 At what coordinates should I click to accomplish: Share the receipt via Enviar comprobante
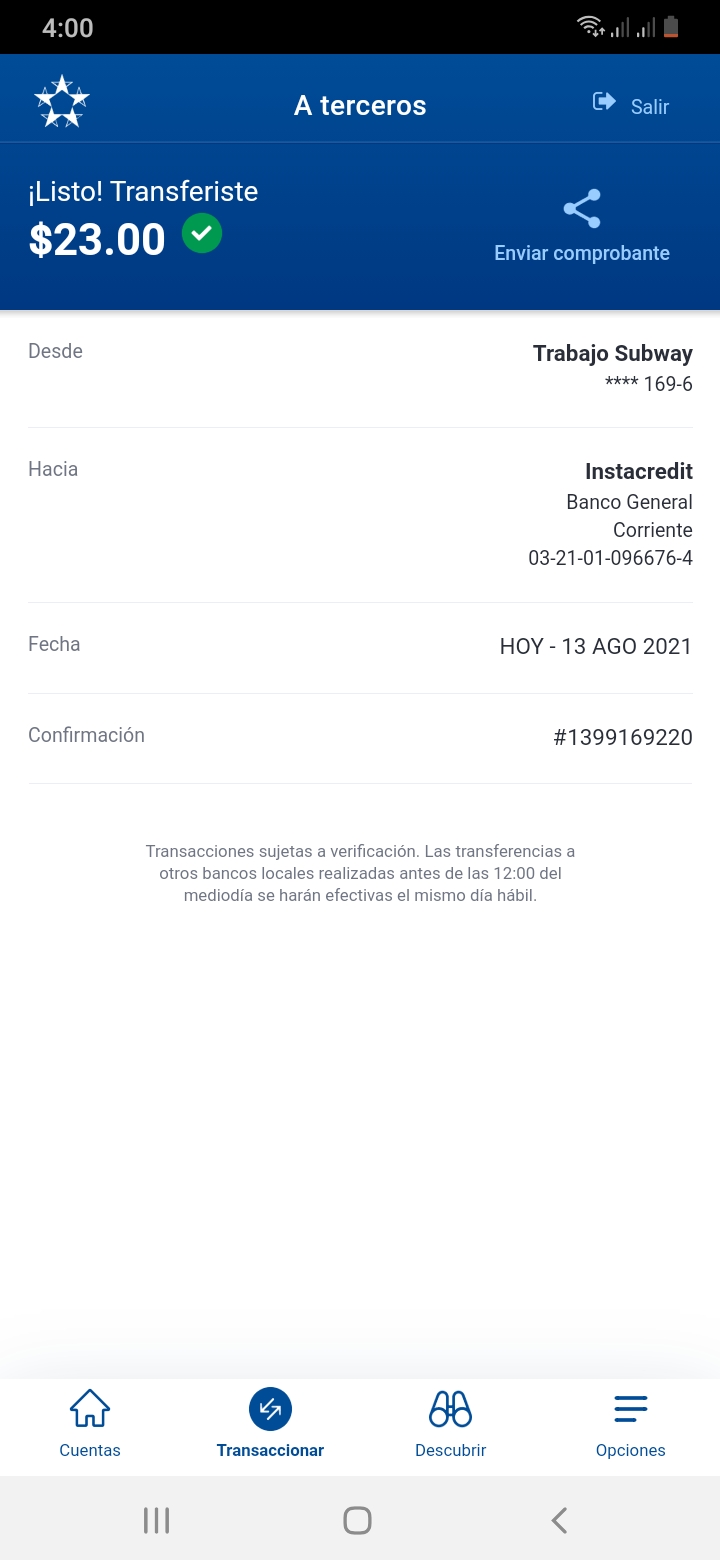pyautogui.click(x=582, y=226)
